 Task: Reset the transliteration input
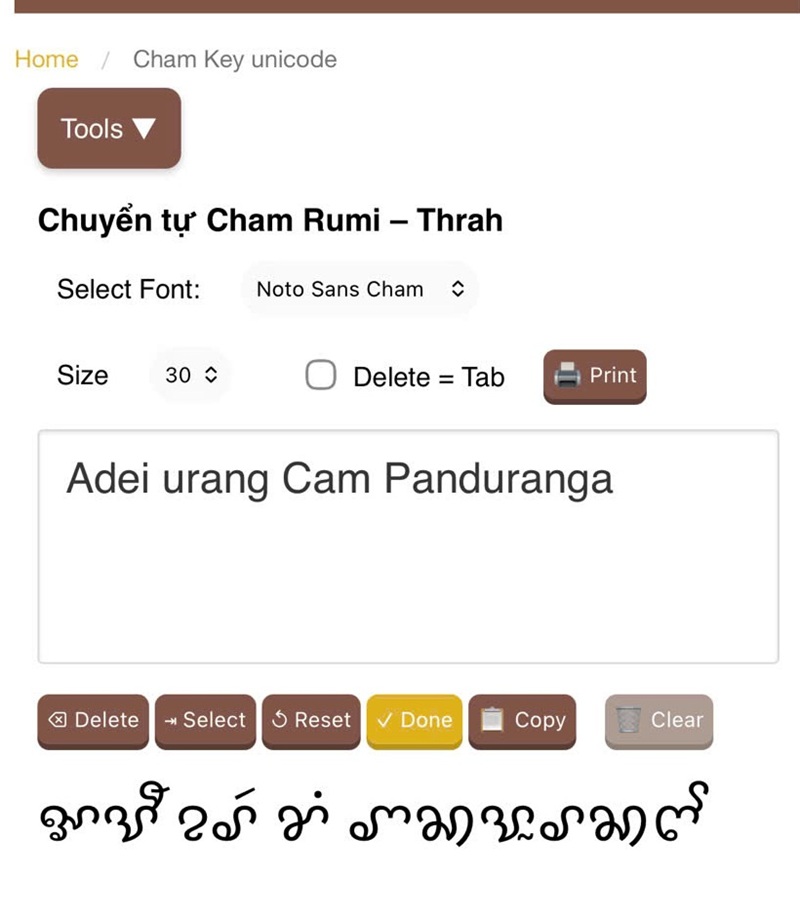312,720
